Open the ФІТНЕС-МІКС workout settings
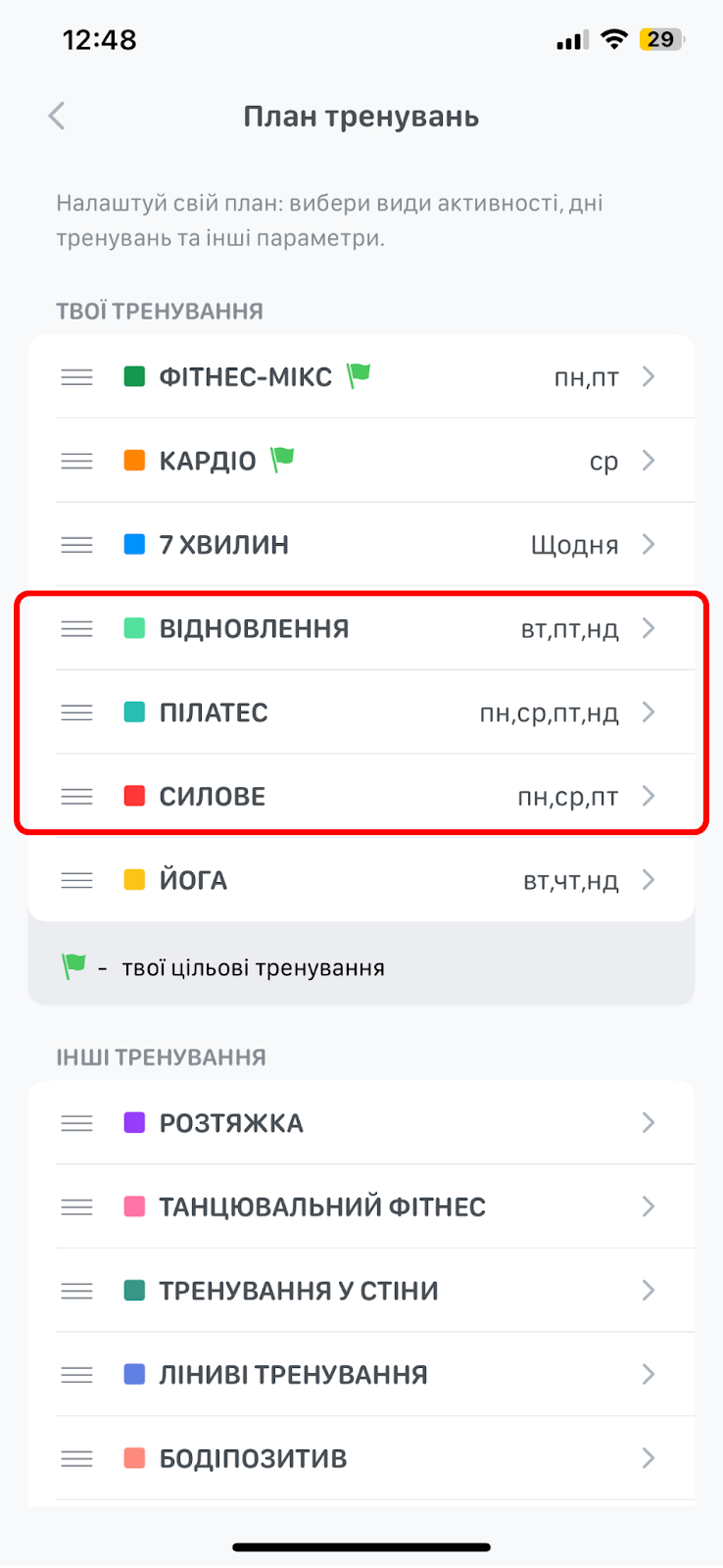 pyautogui.click(x=361, y=376)
